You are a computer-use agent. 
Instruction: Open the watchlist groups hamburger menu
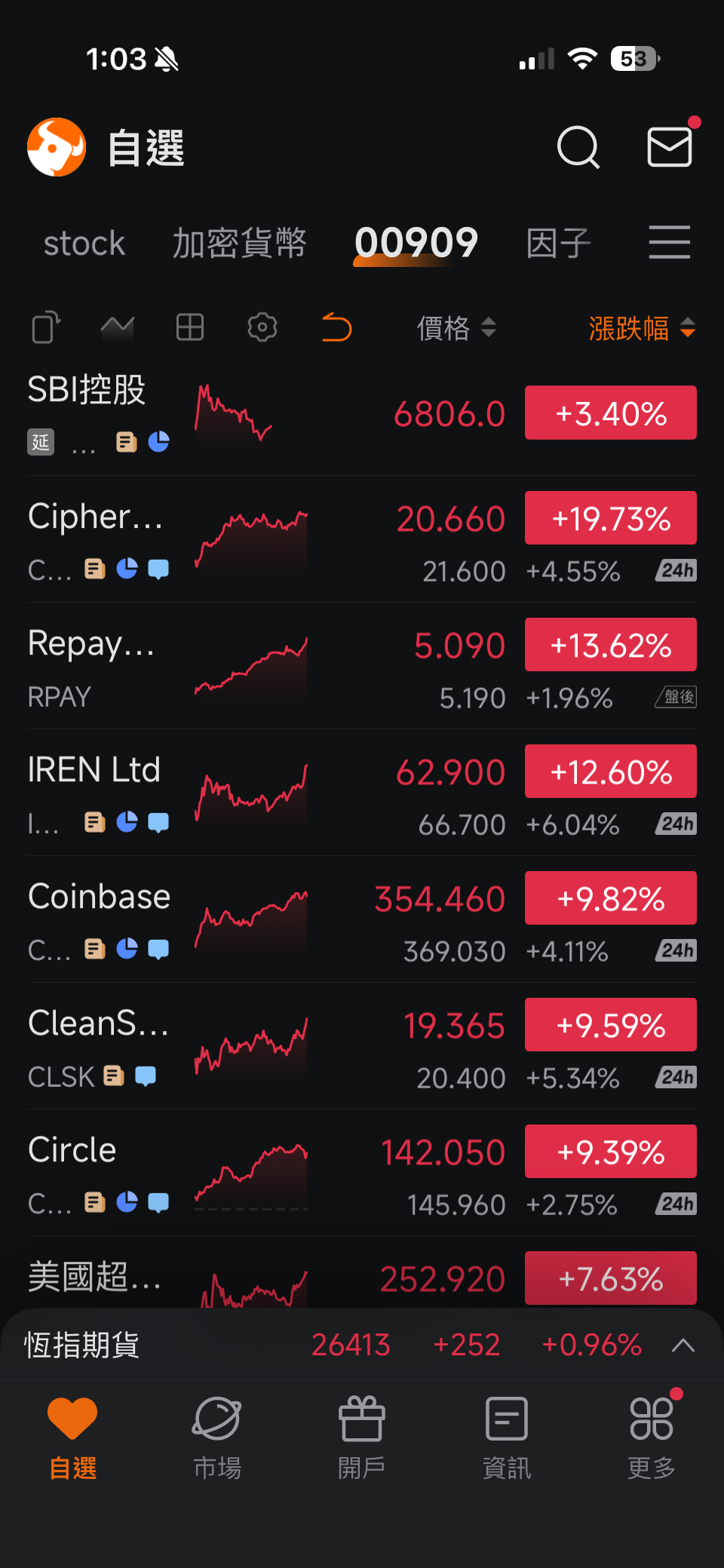669,243
